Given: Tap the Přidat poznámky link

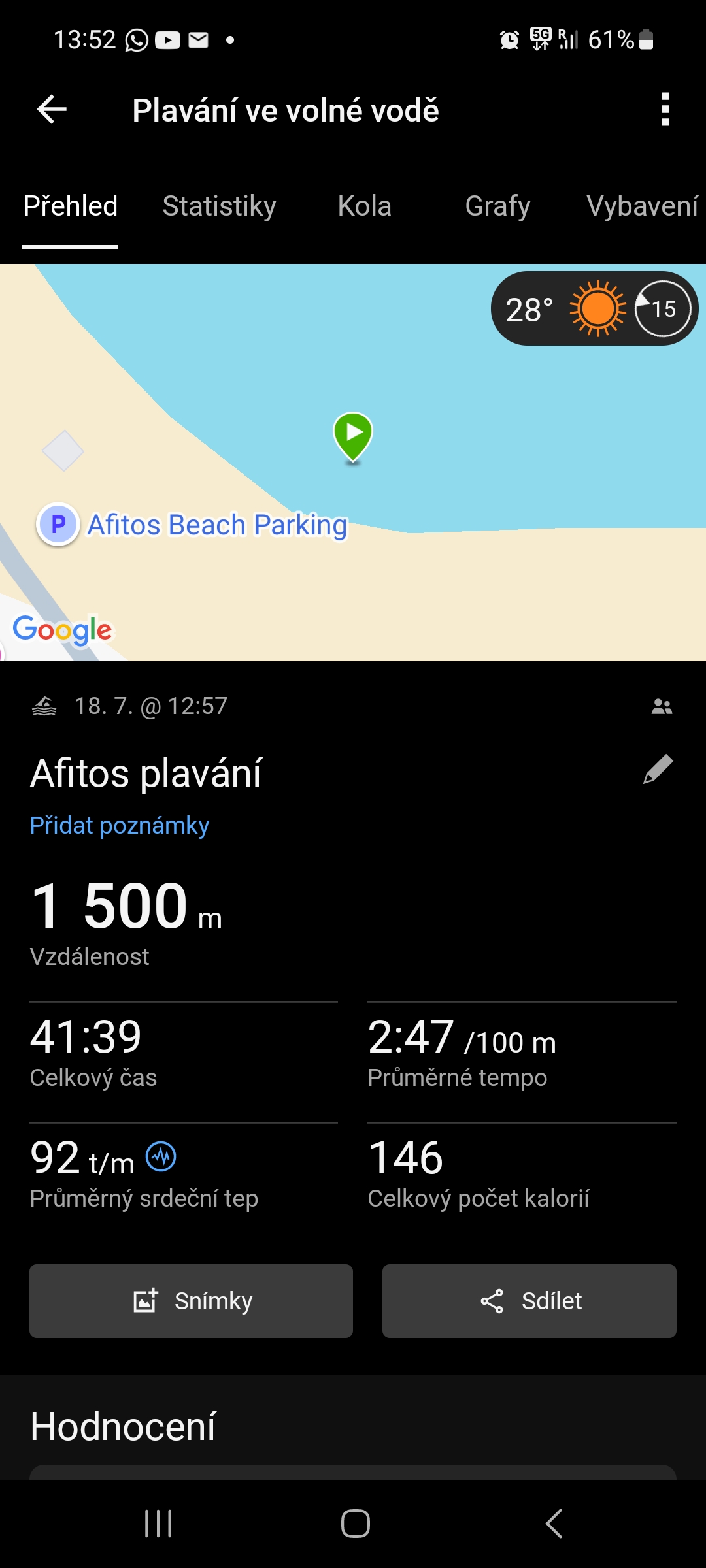Looking at the screenshot, I should [120, 825].
